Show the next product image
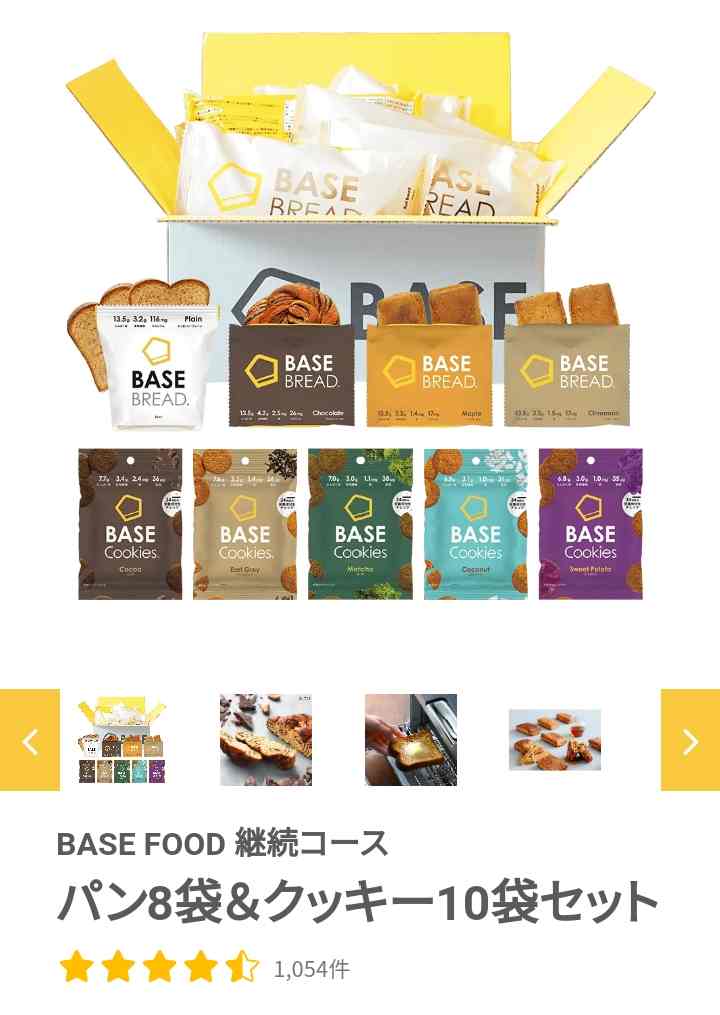 click(x=690, y=740)
